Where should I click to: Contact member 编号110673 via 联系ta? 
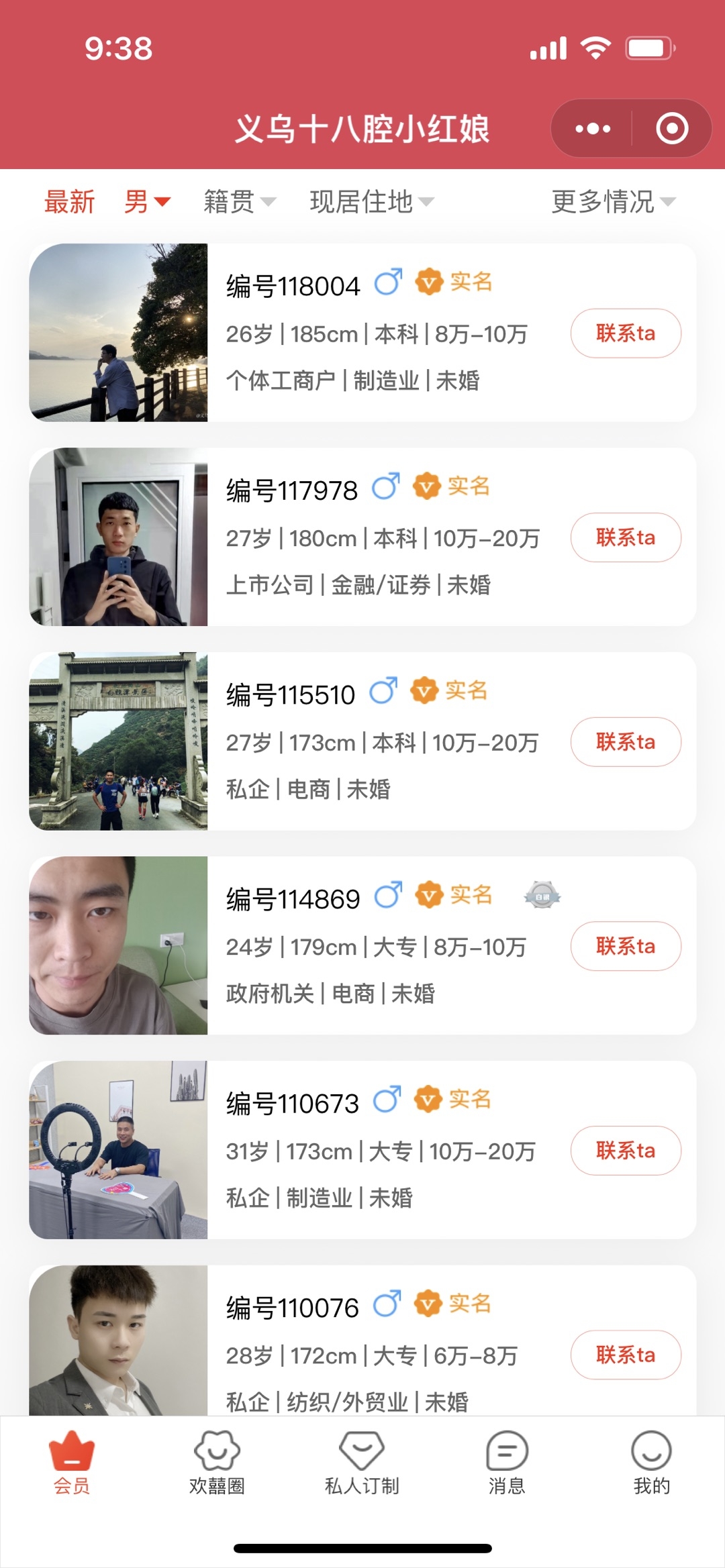[626, 1151]
